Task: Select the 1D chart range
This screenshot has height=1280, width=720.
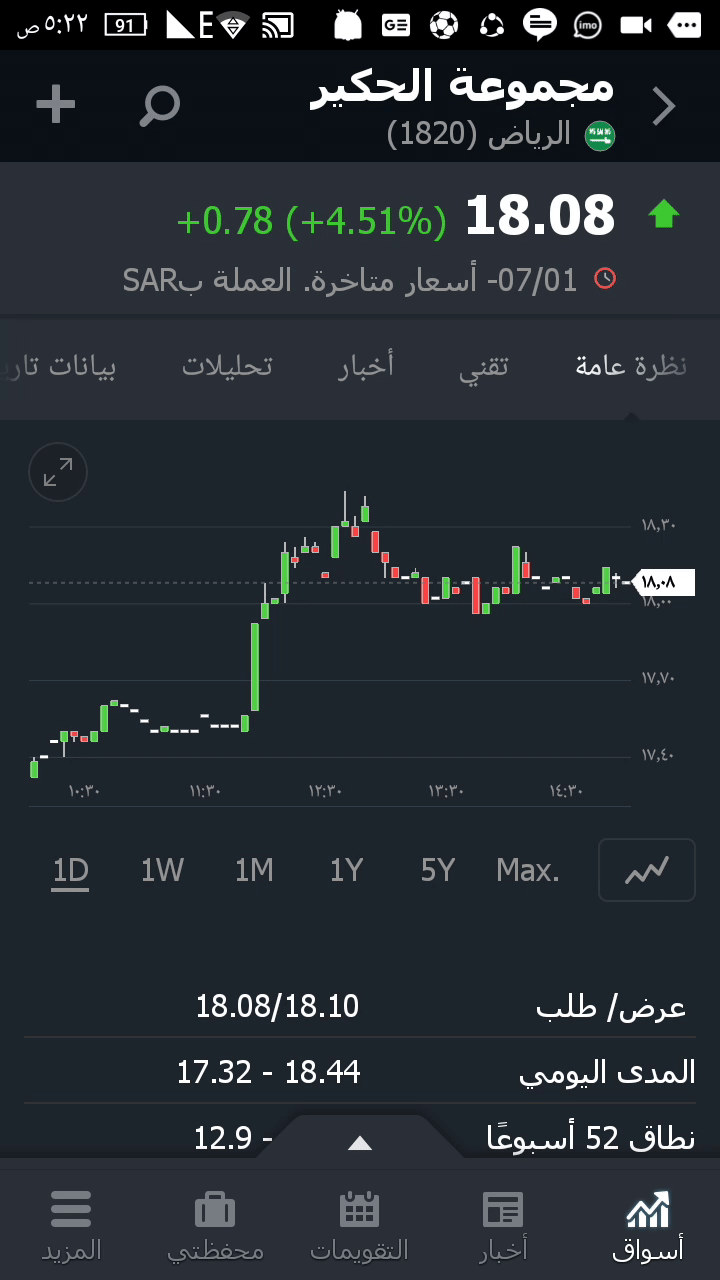Action: [71, 871]
